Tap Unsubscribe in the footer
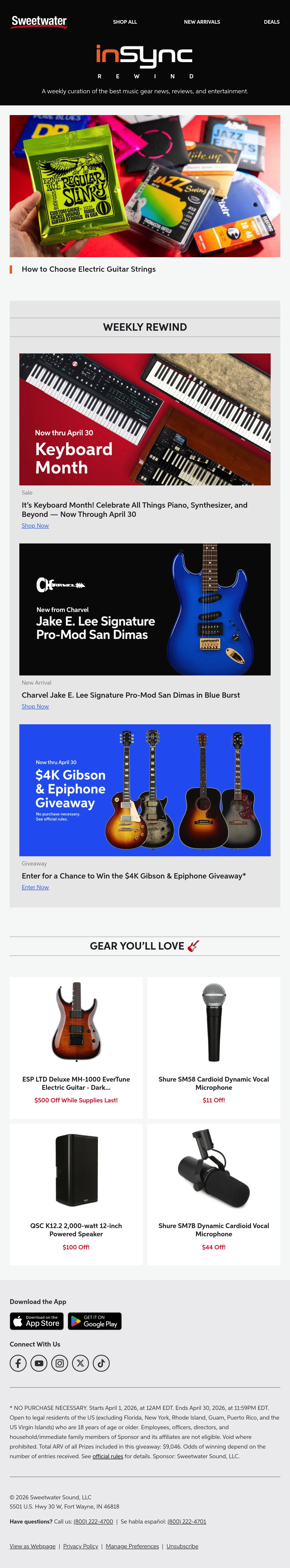 click(182, 1546)
